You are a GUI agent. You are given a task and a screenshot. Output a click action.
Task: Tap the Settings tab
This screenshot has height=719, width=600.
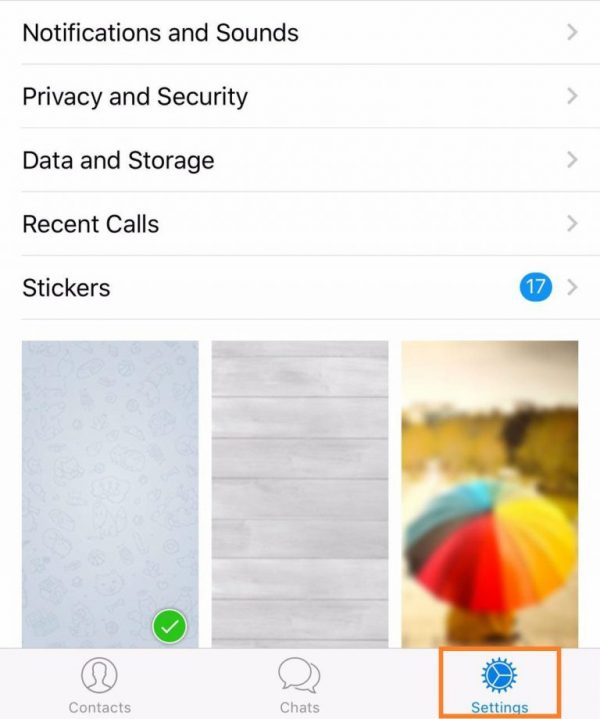(499, 685)
